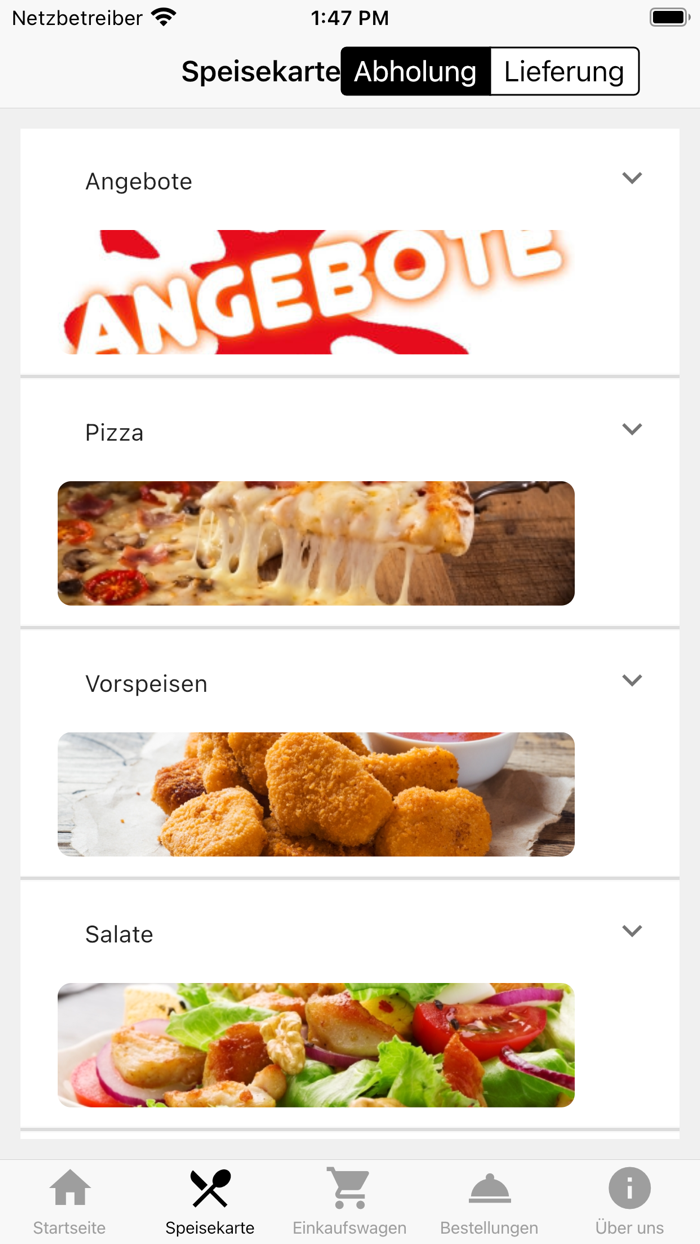Switch to the Bestellungen tab

[489, 1201]
